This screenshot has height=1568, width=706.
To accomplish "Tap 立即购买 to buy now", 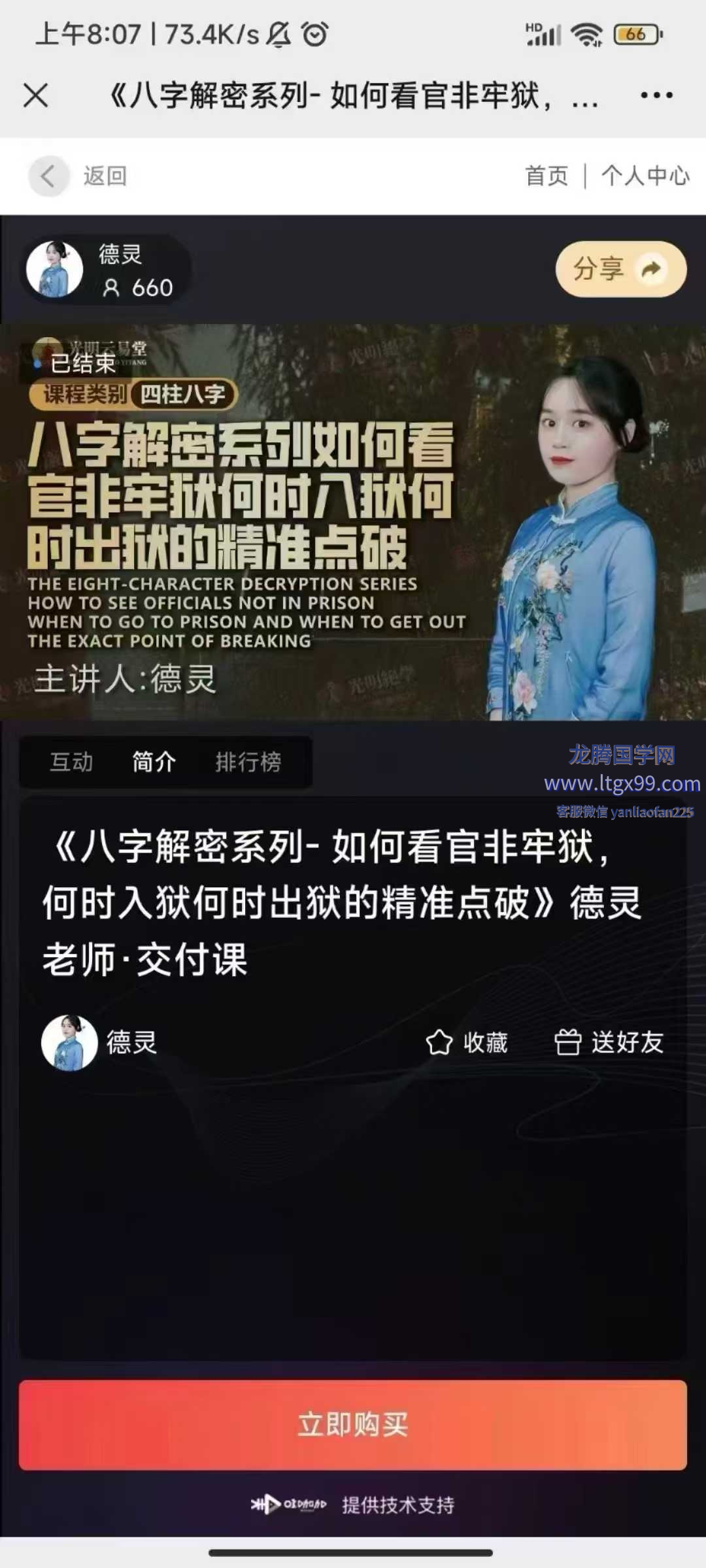I will 353,1425.
